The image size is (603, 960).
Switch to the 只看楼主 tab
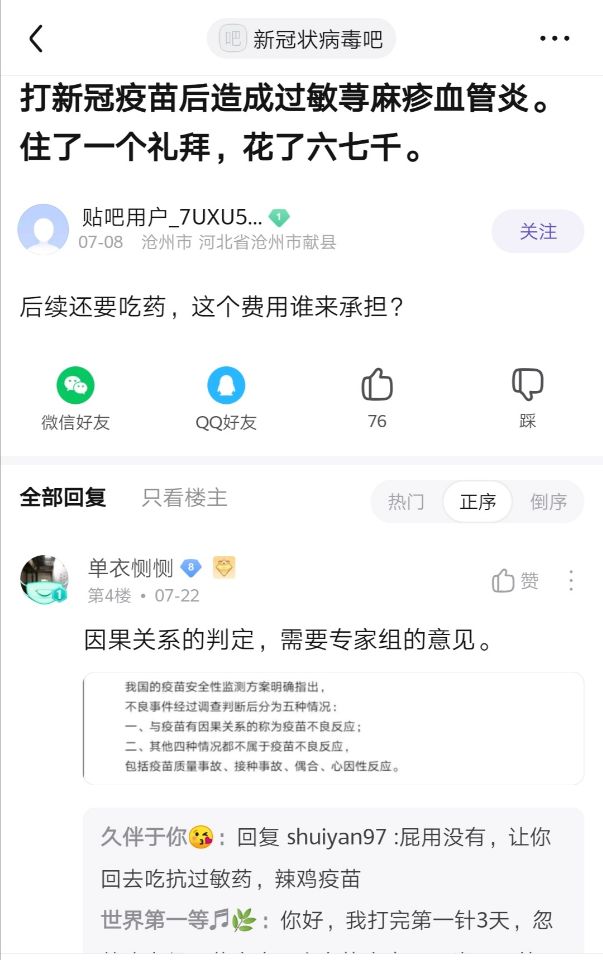coord(184,498)
